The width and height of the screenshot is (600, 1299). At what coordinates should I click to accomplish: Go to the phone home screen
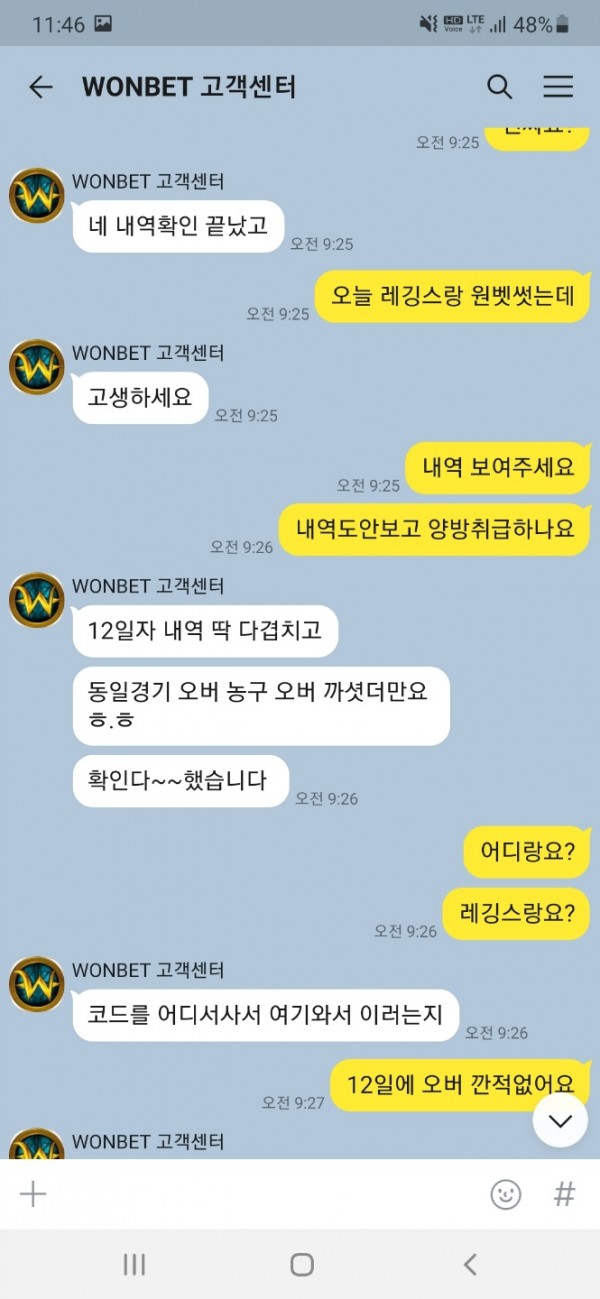coord(301,1265)
